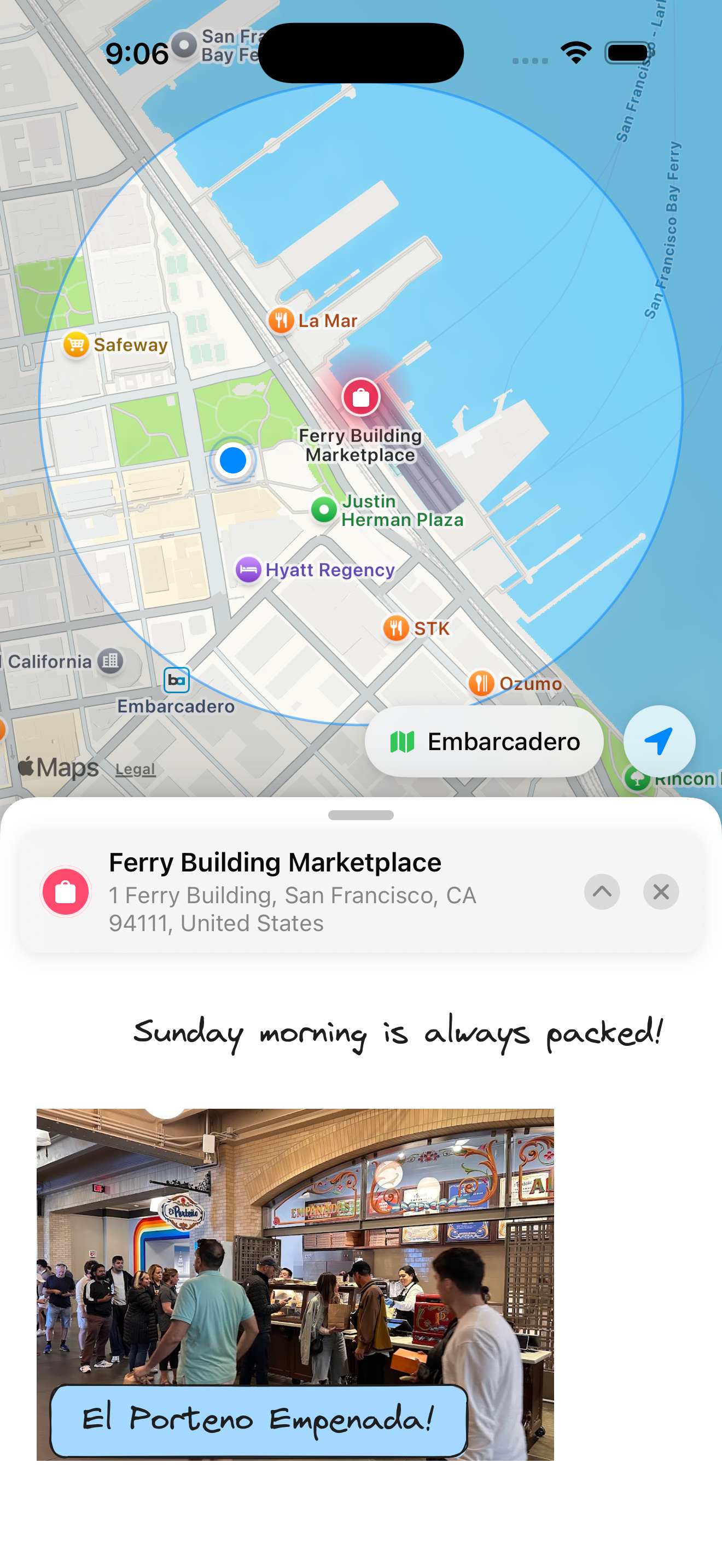Tap Justin Herman Plaza park marker

point(324,510)
